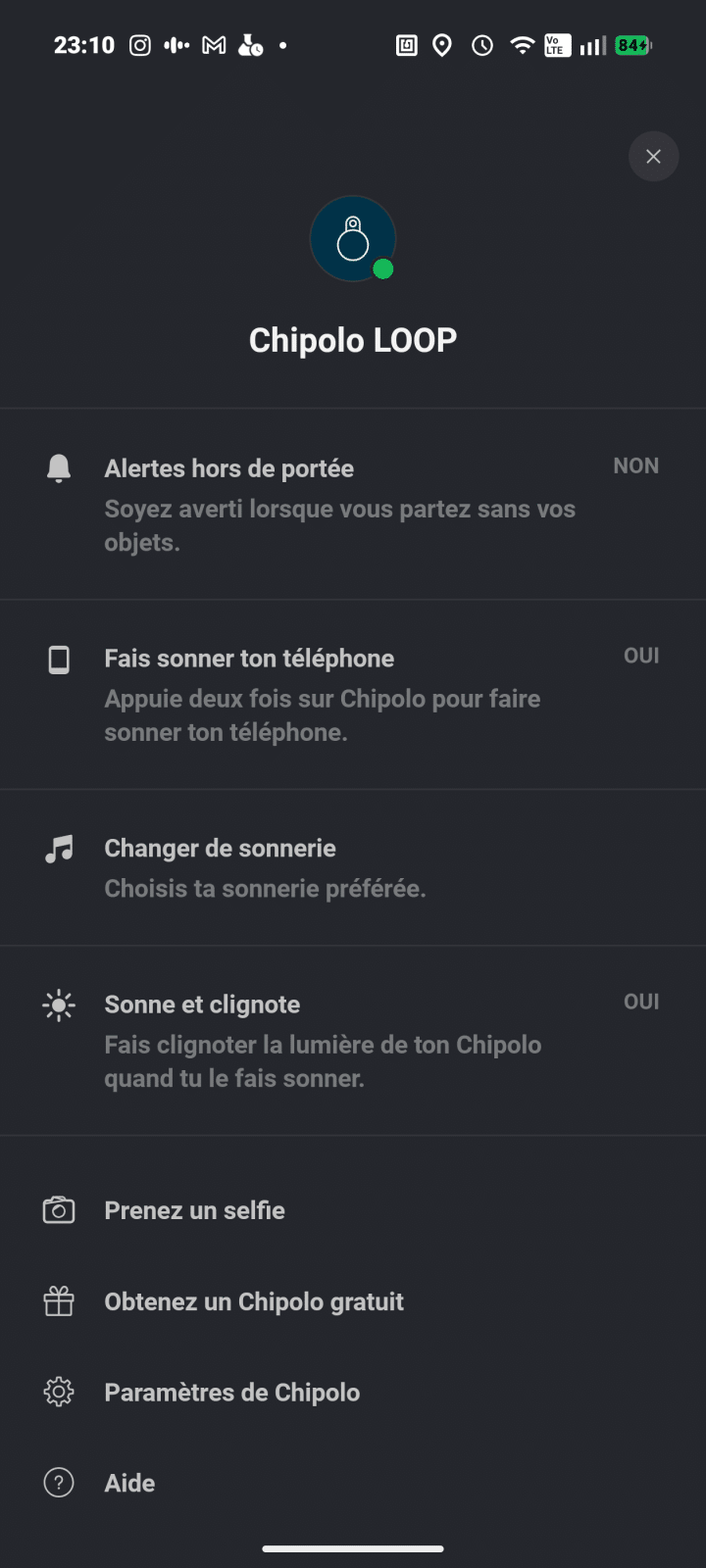Image resolution: width=706 pixels, height=1568 pixels.
Task: Click the bell icon for out-of-range alerts
Action: pos(59,468)
